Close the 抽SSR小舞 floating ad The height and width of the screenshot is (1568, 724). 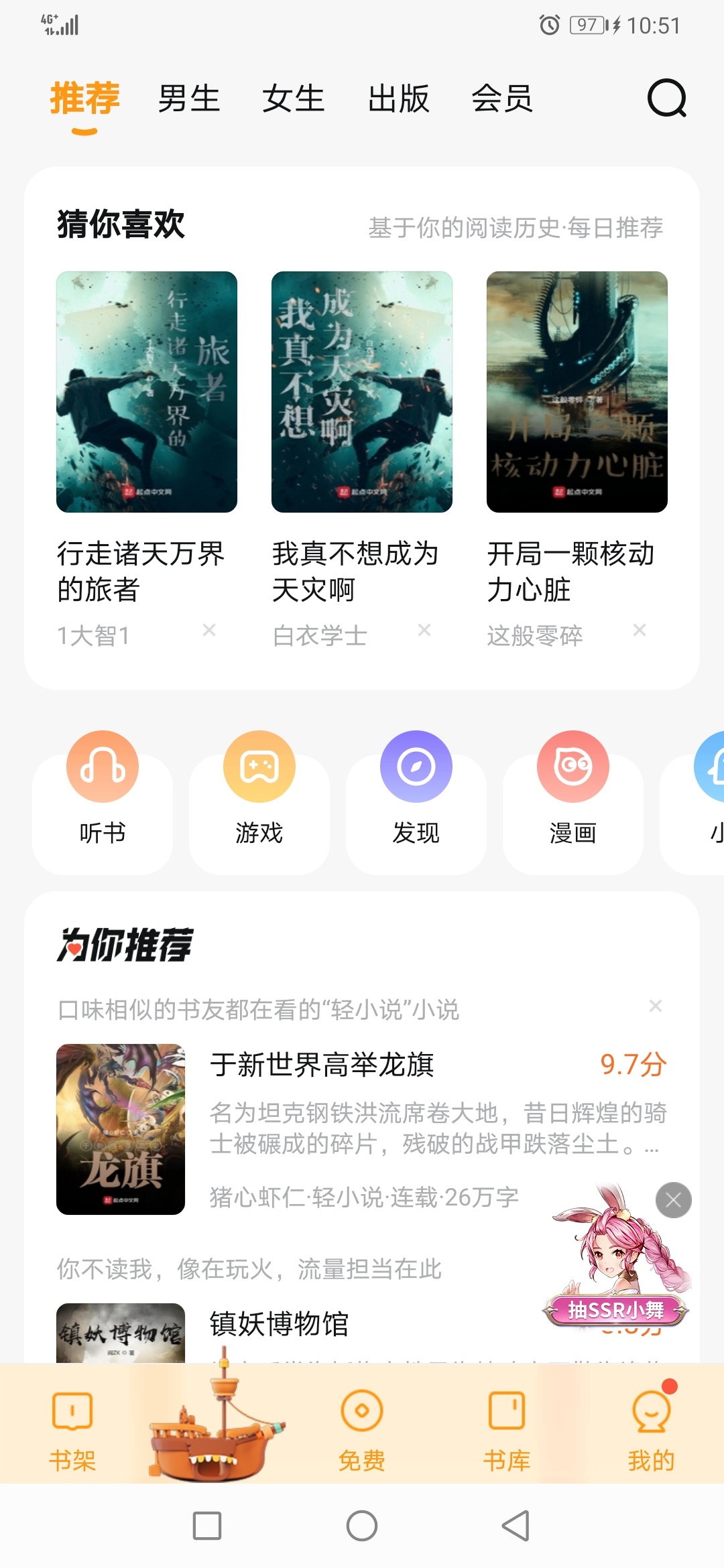[x=674, y=1200]
